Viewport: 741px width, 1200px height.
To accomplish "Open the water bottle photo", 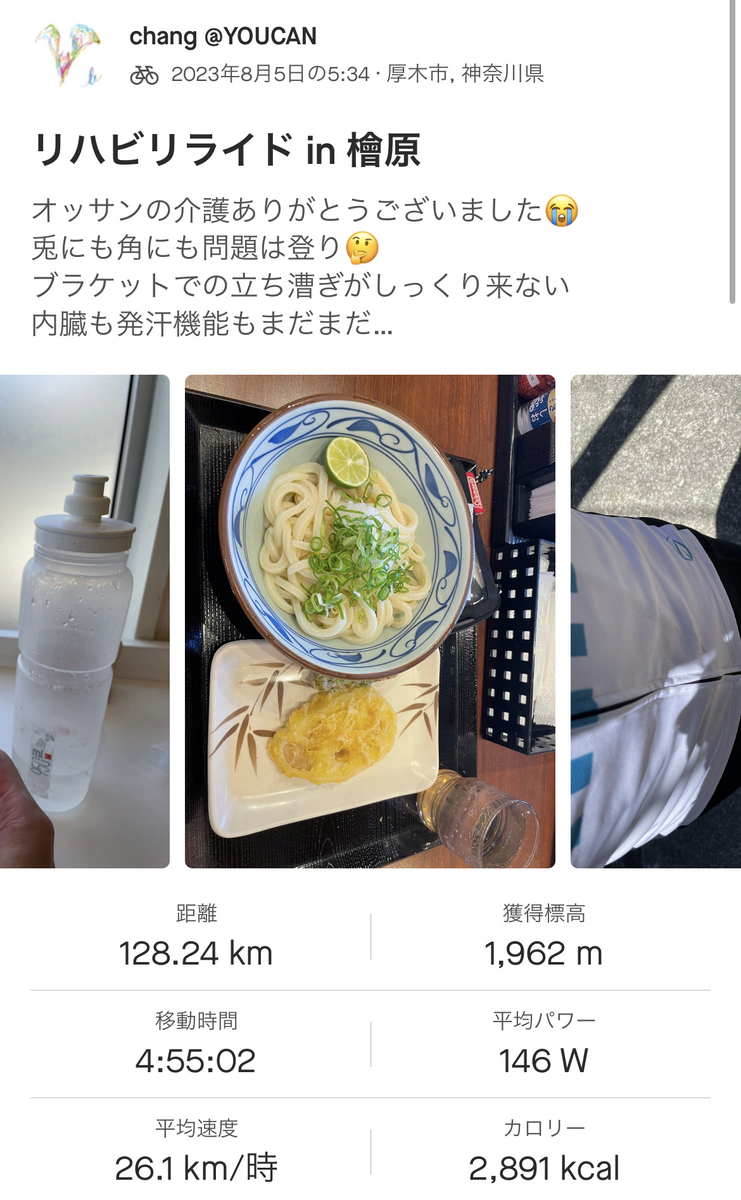I will pyautogui.click(x=85, y=621).
